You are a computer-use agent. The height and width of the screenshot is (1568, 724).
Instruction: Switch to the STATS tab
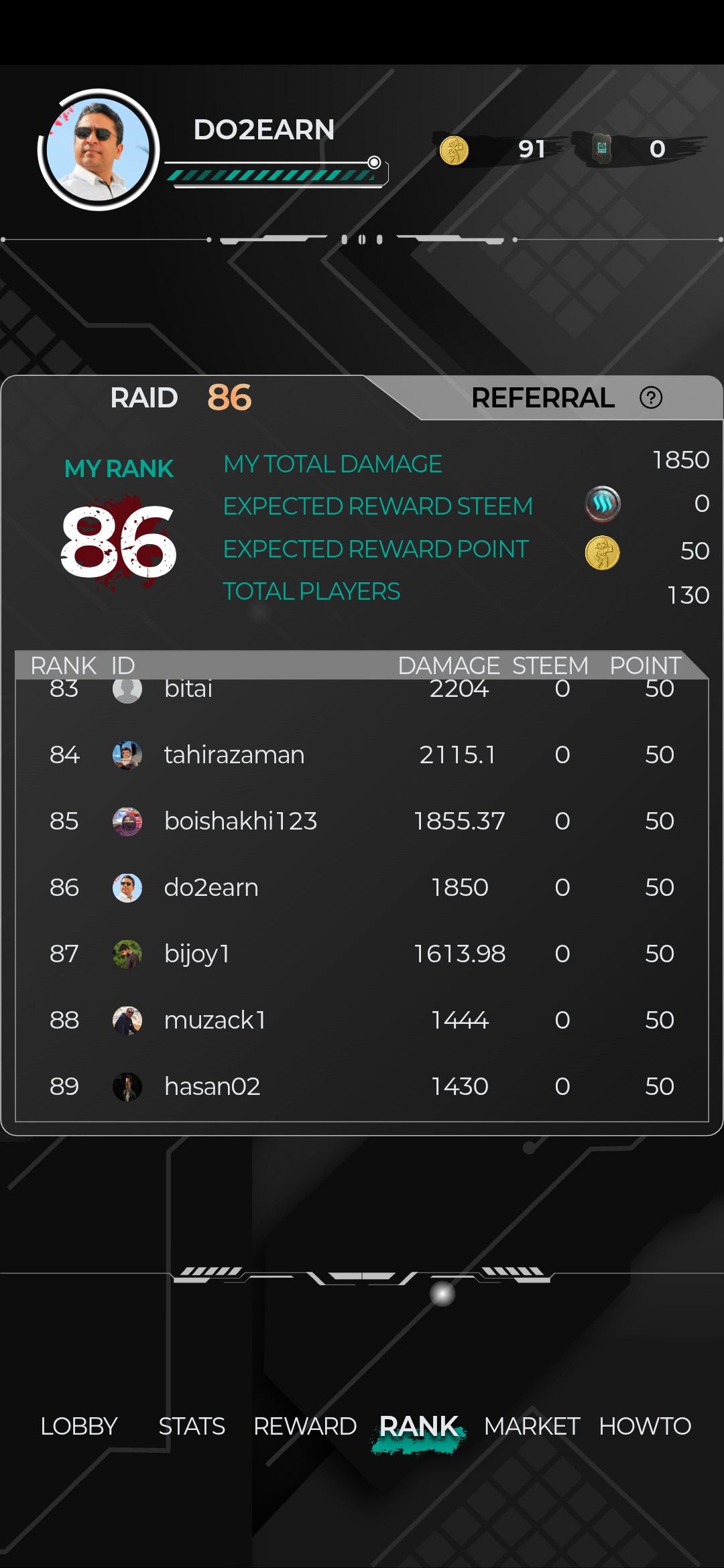click(192, 1426)
